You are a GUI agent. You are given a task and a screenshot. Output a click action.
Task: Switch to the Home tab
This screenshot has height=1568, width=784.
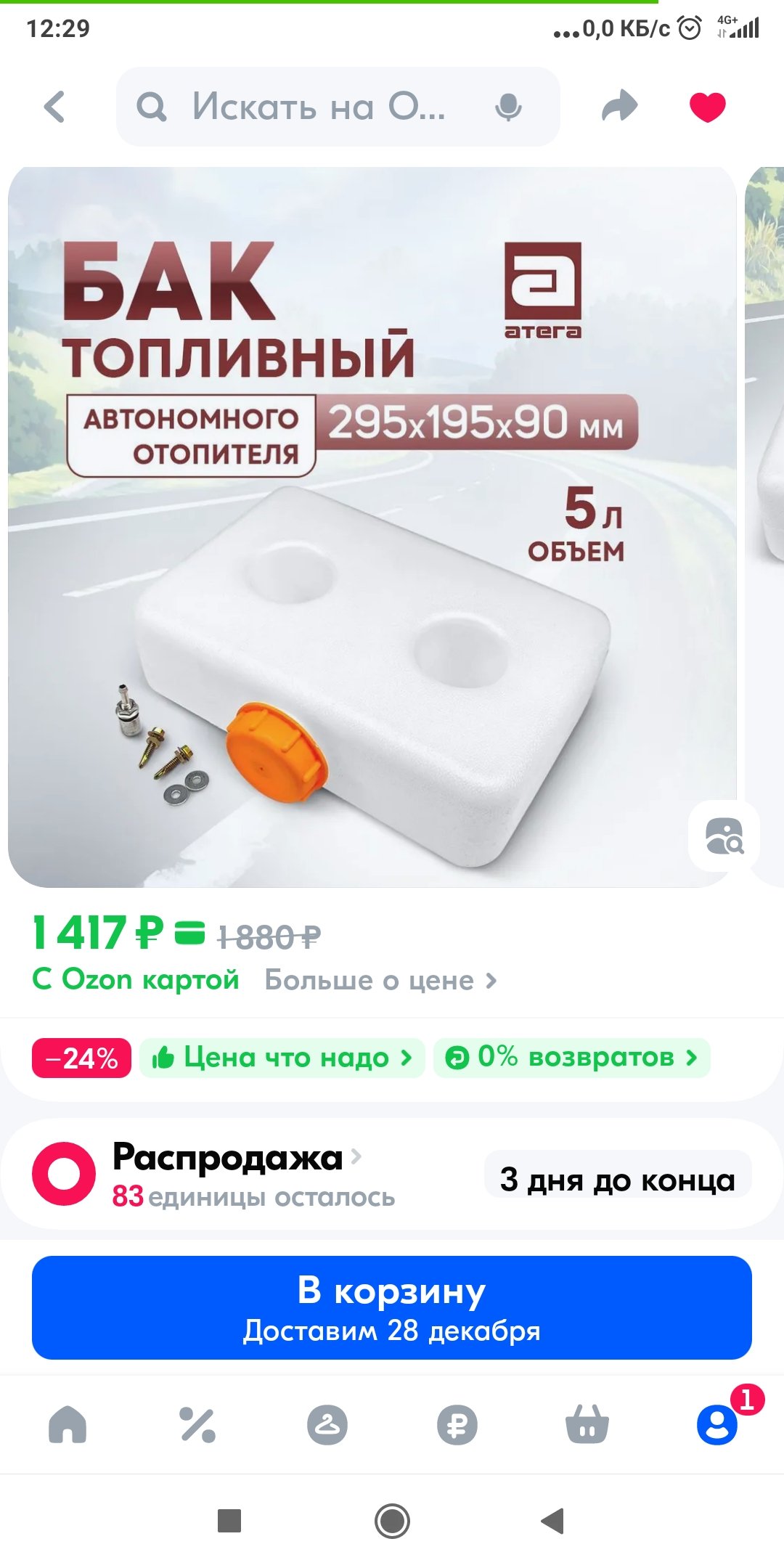click(68, 1424)
